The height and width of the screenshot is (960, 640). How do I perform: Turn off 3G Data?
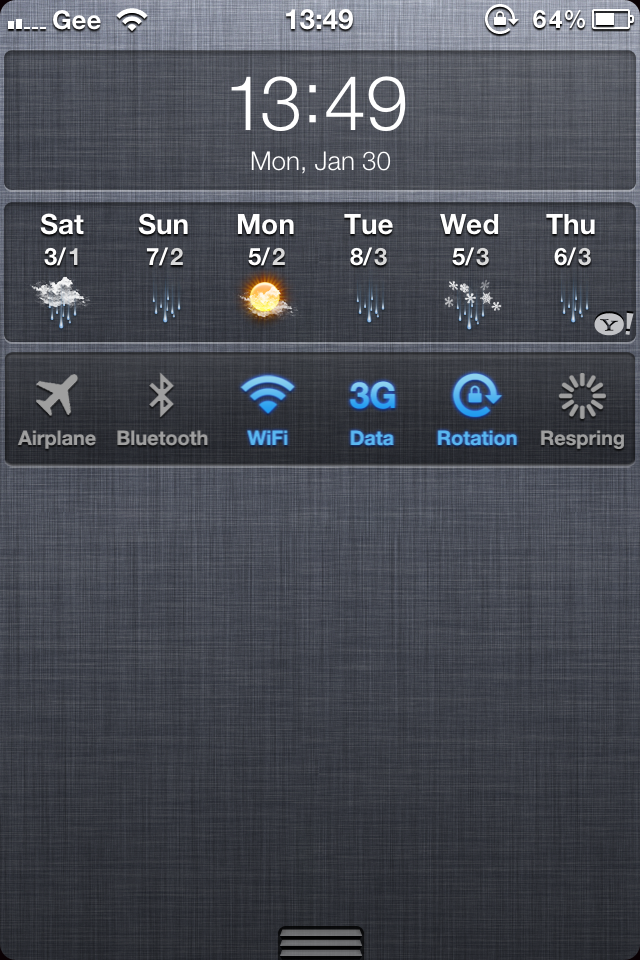[372, 408]
